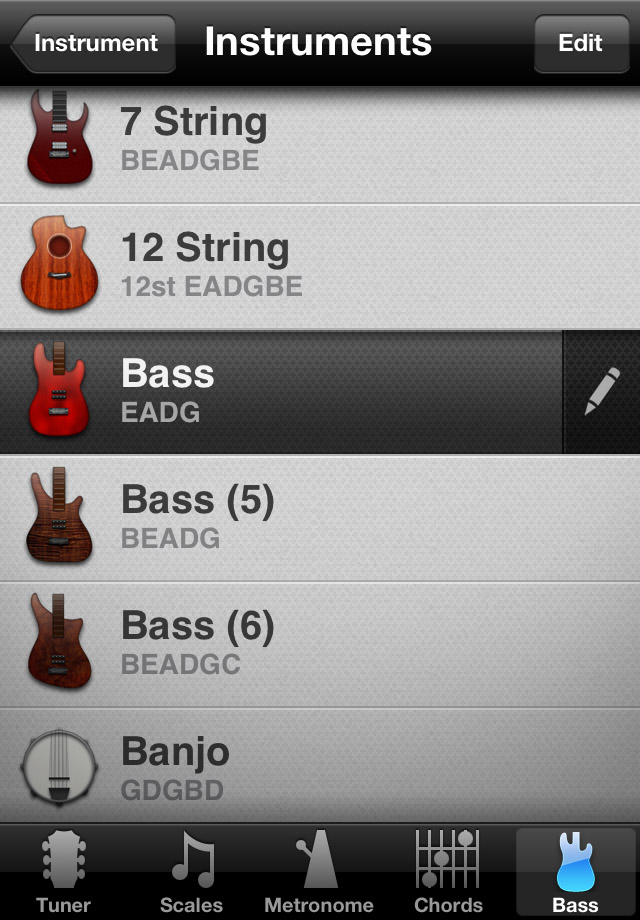Go to the Metronome tab
Viewport: 640px width, 920px height.
[319, 872]
